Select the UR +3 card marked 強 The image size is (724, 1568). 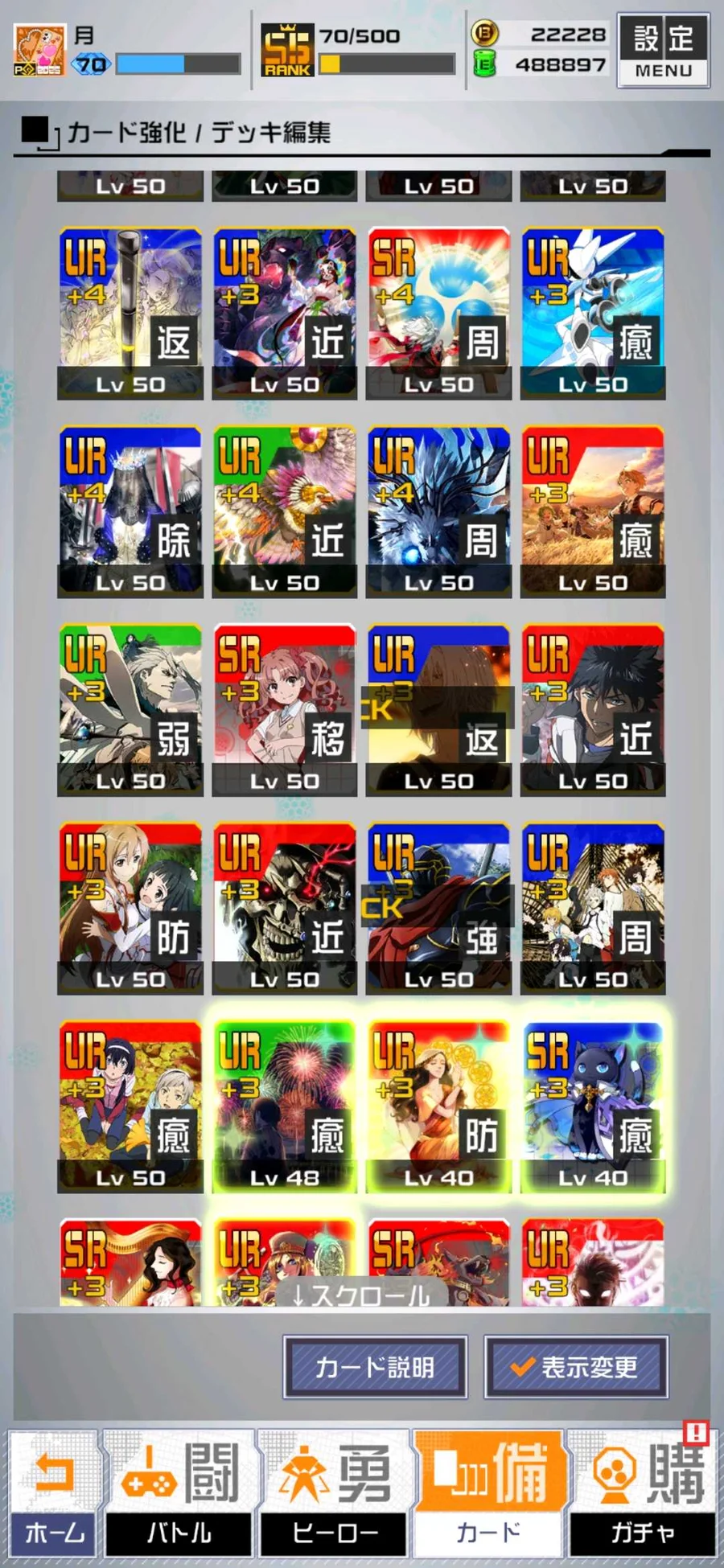(438, 909)
